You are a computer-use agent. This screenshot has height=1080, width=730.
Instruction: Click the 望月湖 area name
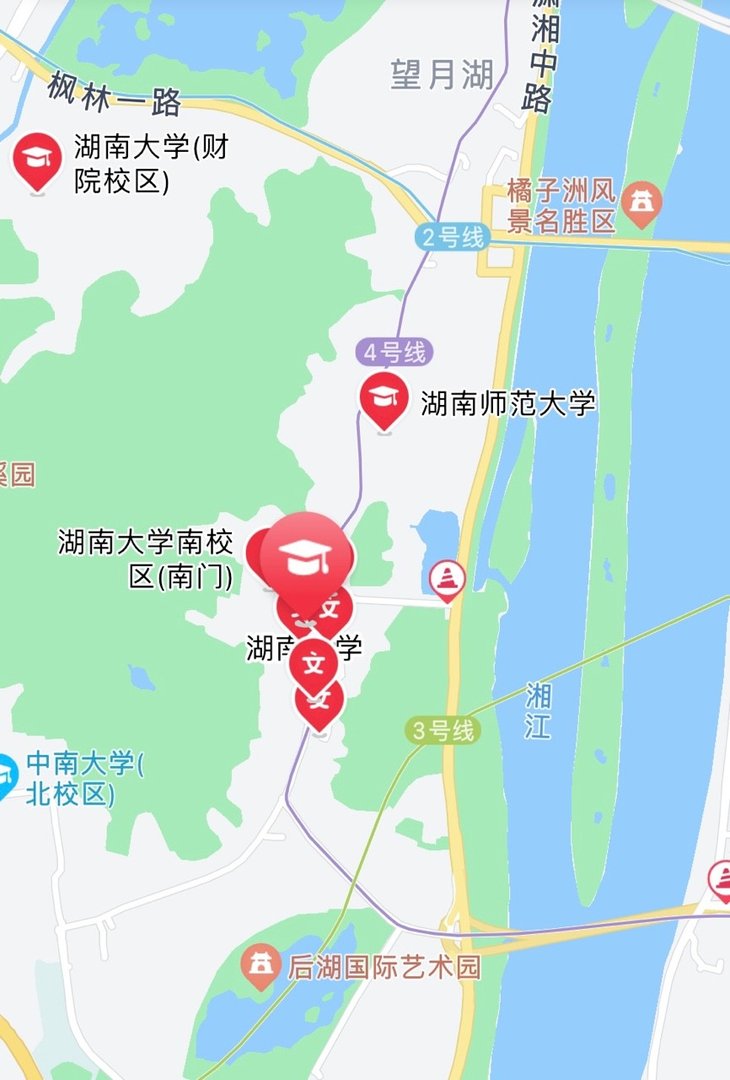pyautogui.click(x=438, y=73)
